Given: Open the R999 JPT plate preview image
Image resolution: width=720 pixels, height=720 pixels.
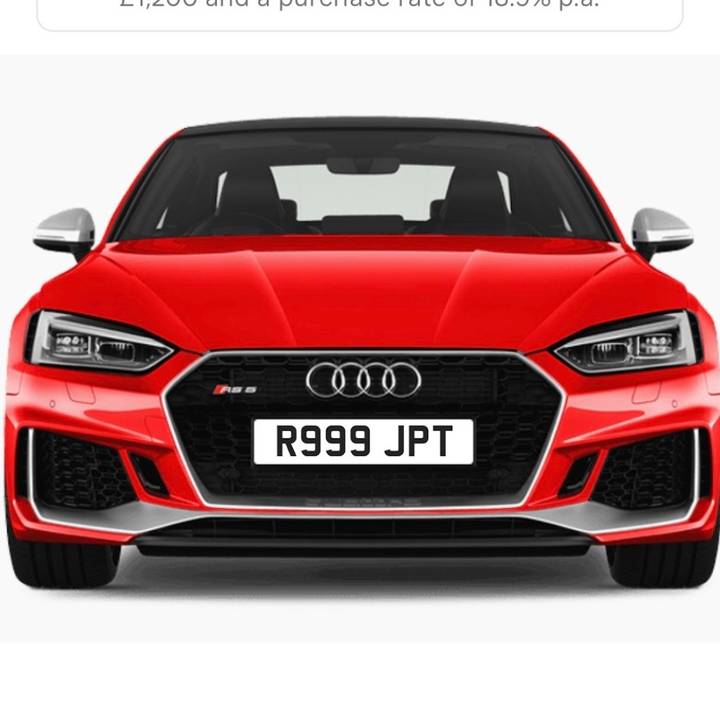Looking at the screenshot, I should [362, 350].
